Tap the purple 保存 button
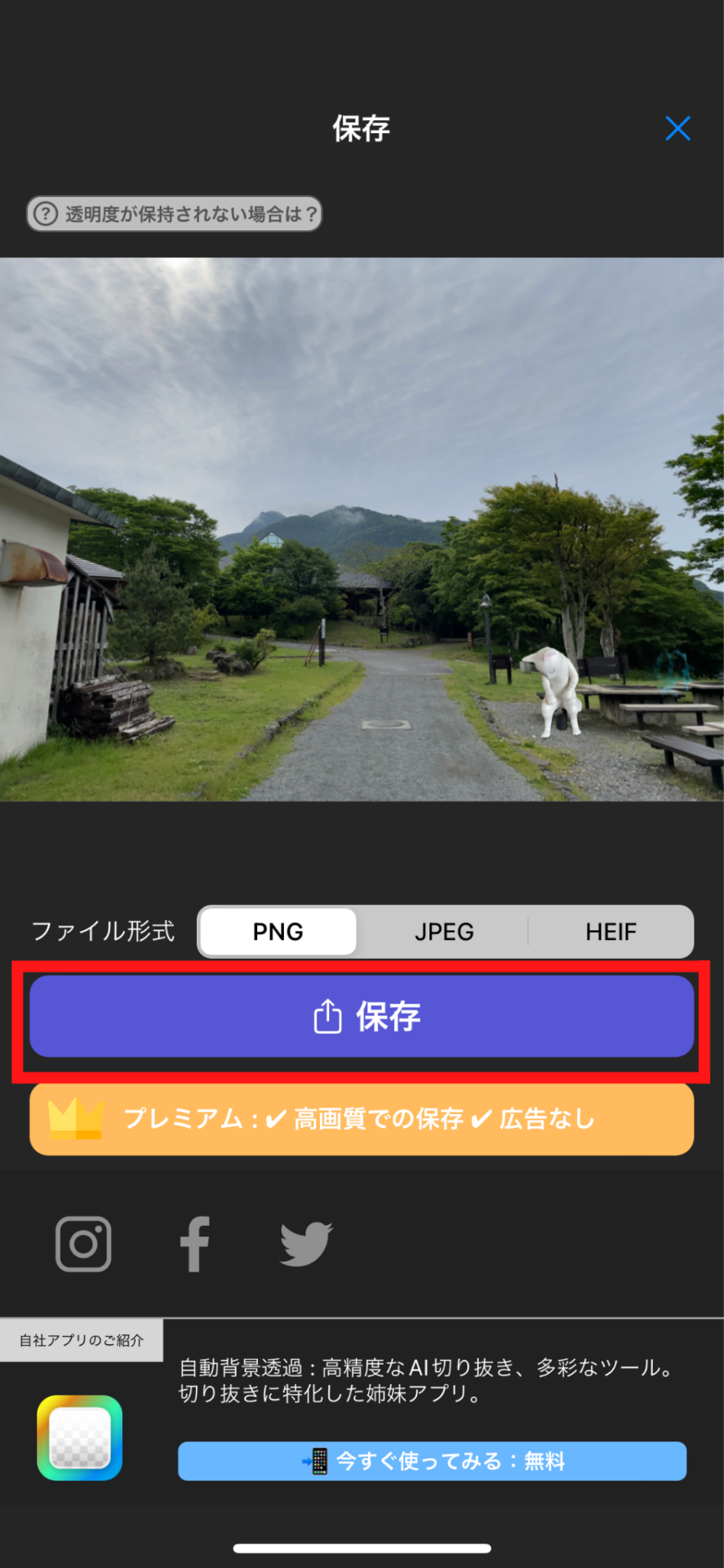 click(362, 1016)
